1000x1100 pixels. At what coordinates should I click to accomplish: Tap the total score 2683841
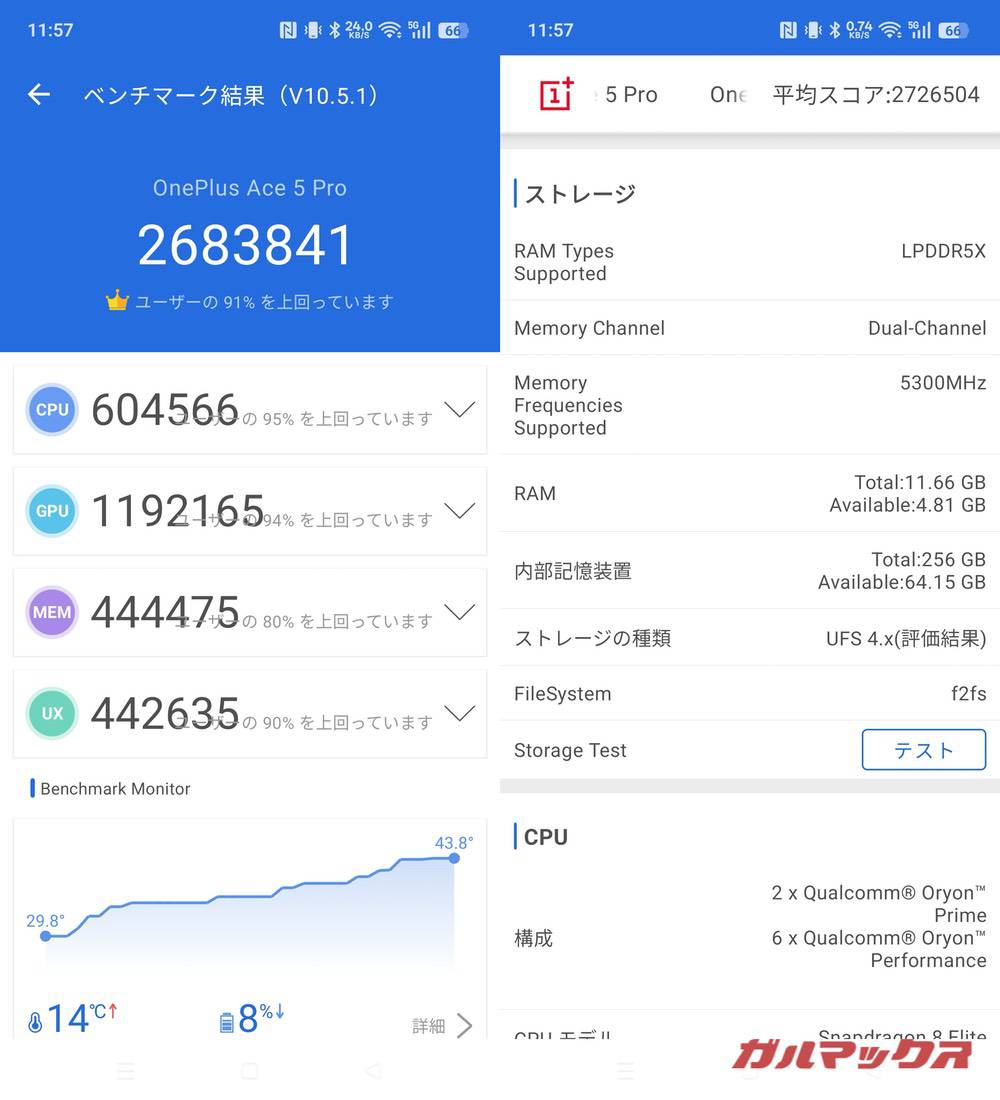pyautogui.click(x=249, y=243)
